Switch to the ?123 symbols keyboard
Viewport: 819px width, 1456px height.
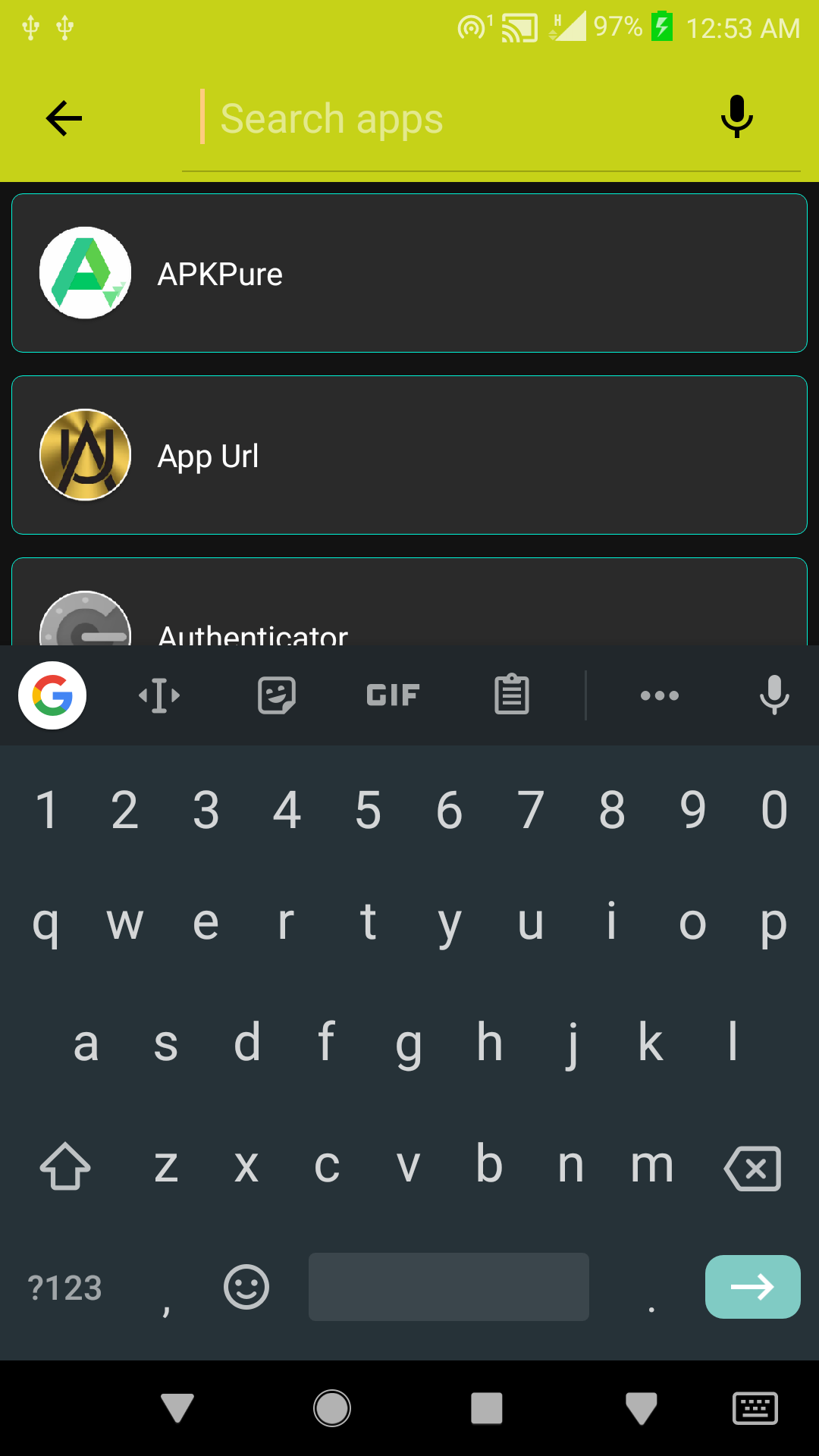pyautogui.click(x=64, y=1288)
